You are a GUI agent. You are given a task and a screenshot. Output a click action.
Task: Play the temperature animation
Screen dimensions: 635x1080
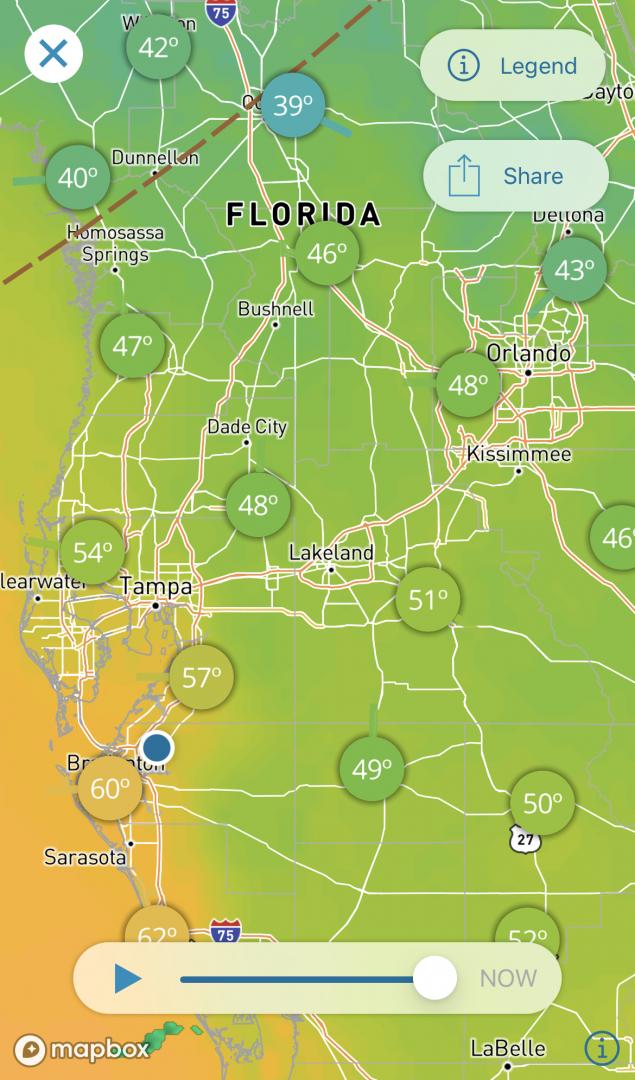(x=127, y=978)
